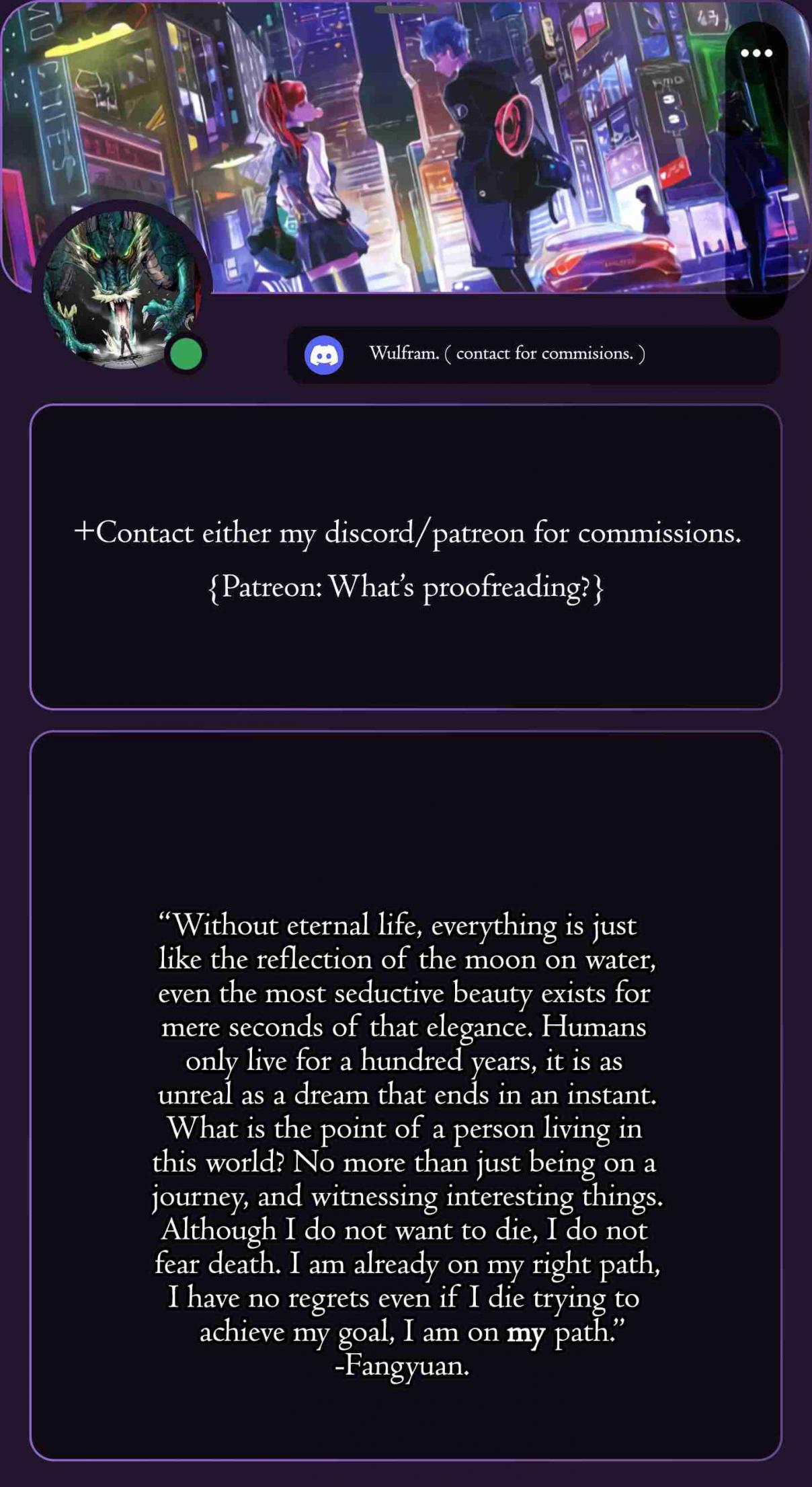Open the three-dot overflow menu

click(756, 53)
